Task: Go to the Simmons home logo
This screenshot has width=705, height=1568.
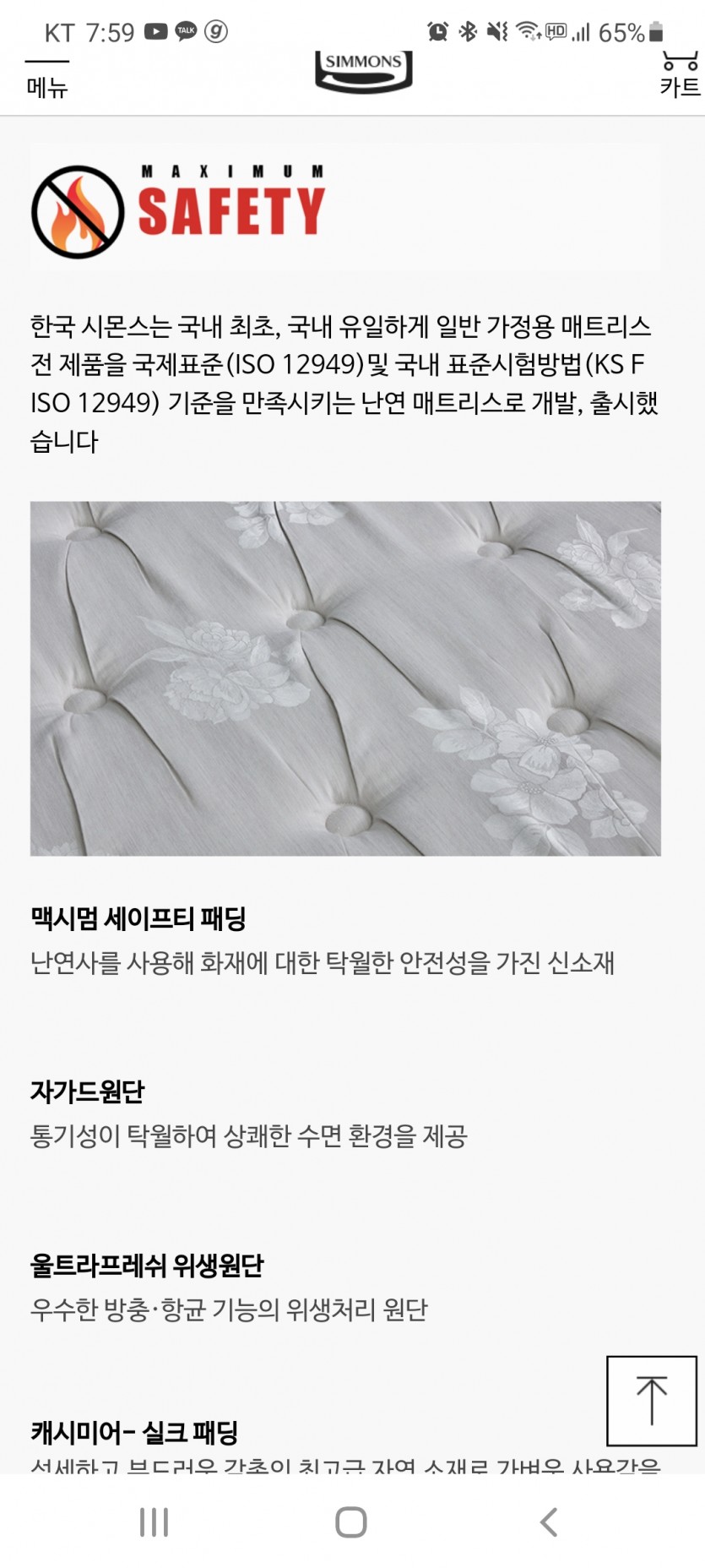Action: point(364,71)
